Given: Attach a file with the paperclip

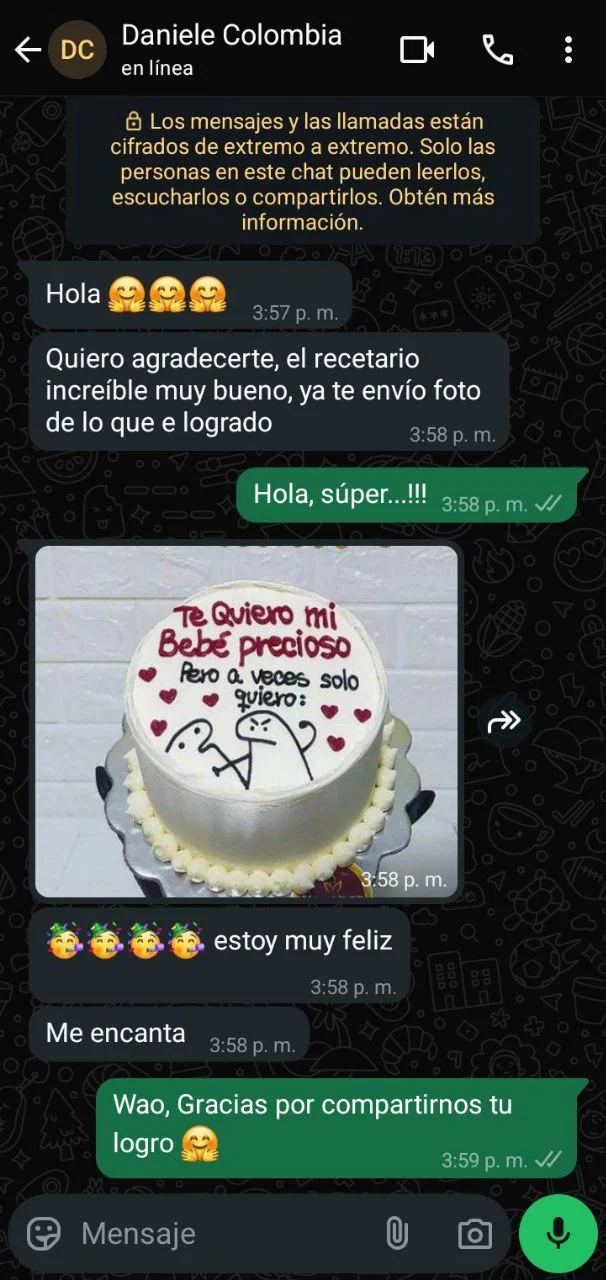Looking at the screenshot, I should coord(397,1233).
